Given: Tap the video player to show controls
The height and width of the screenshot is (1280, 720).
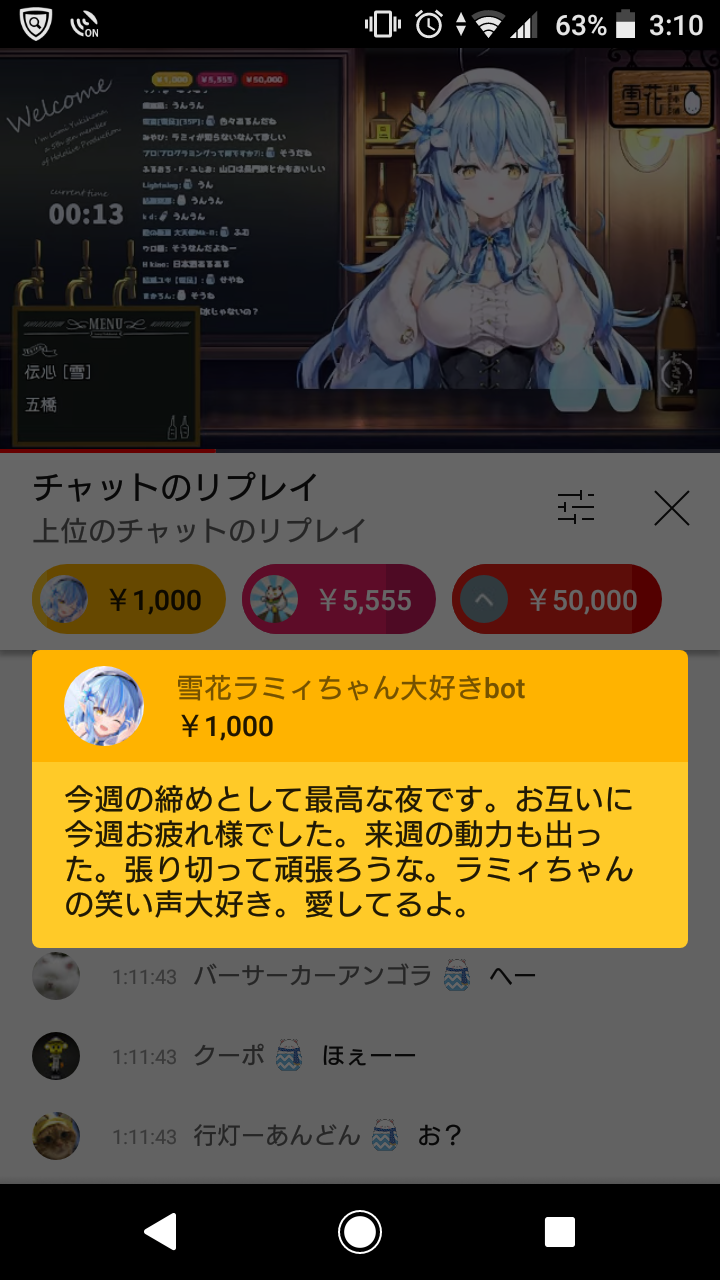Looking at the screenshot, I should pos(360,250).
